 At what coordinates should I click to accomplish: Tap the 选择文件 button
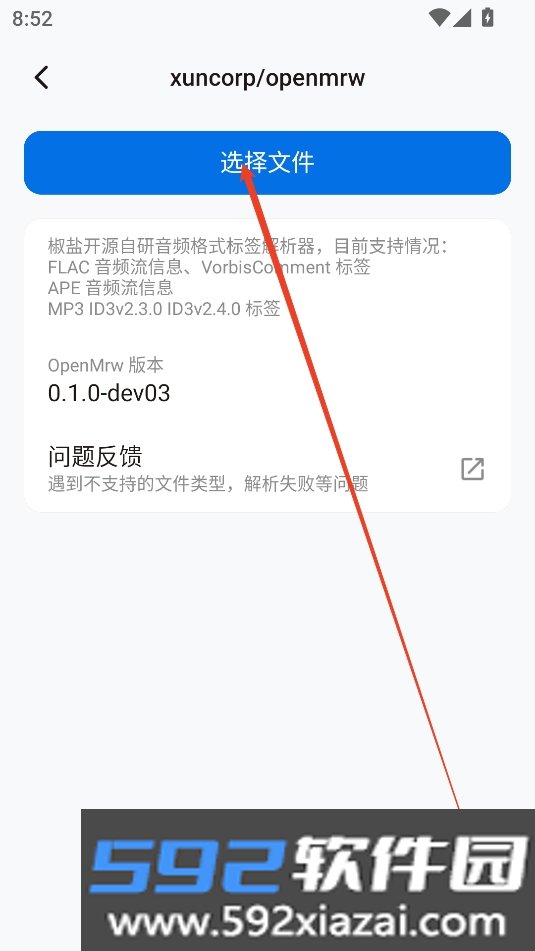[x=268, y=163]
